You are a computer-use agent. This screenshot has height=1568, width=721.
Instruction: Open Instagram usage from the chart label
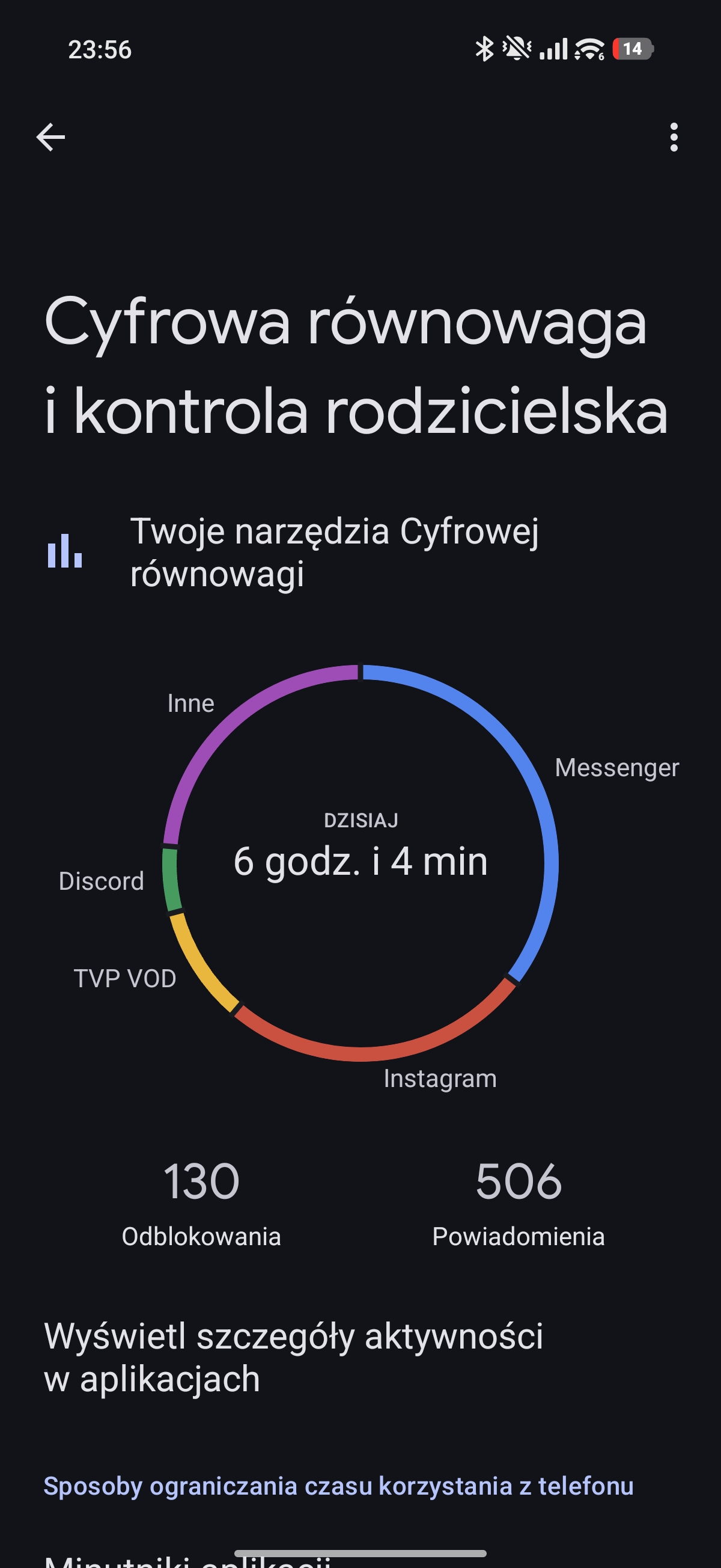point(440,1078)
